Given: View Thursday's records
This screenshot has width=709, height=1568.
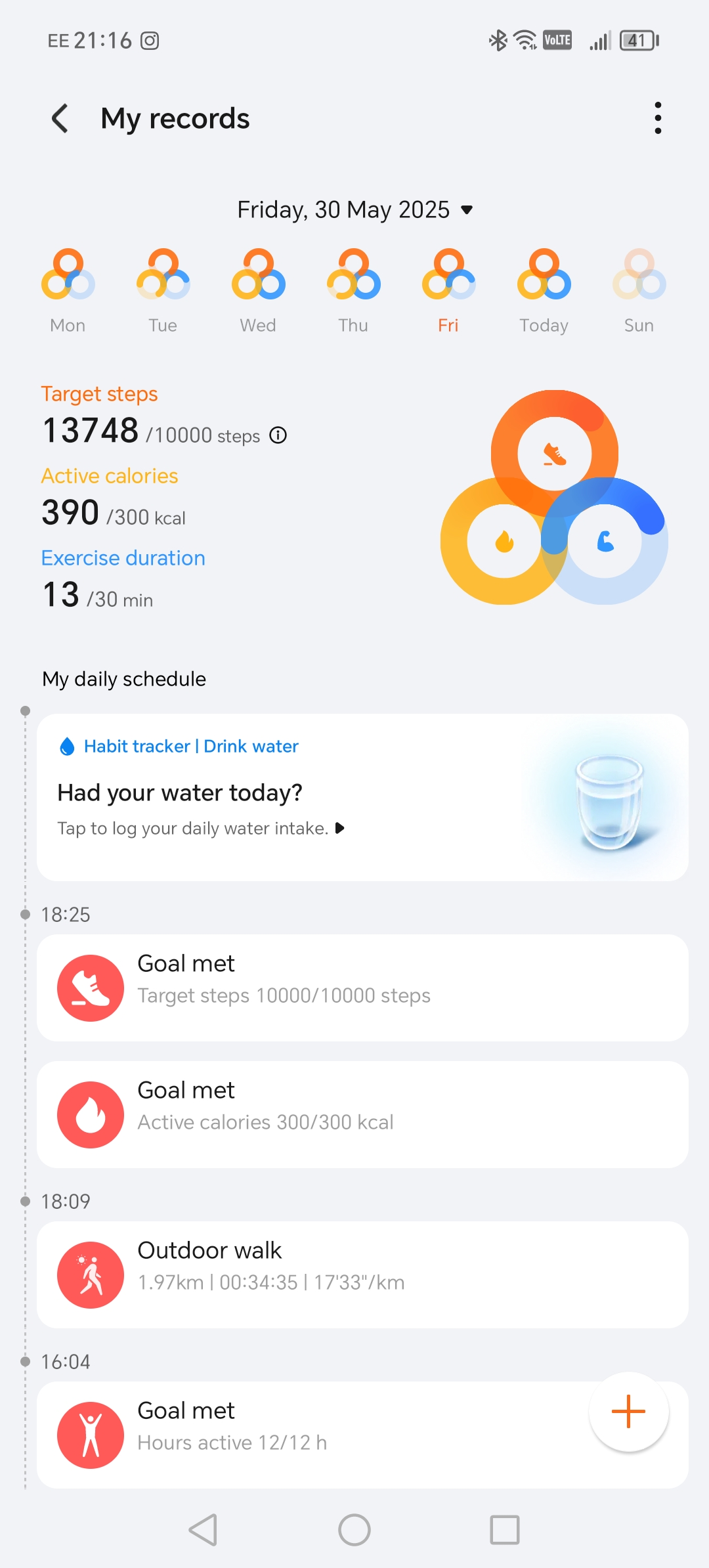Looking at the screenshot, I should (x=353, y=292).
